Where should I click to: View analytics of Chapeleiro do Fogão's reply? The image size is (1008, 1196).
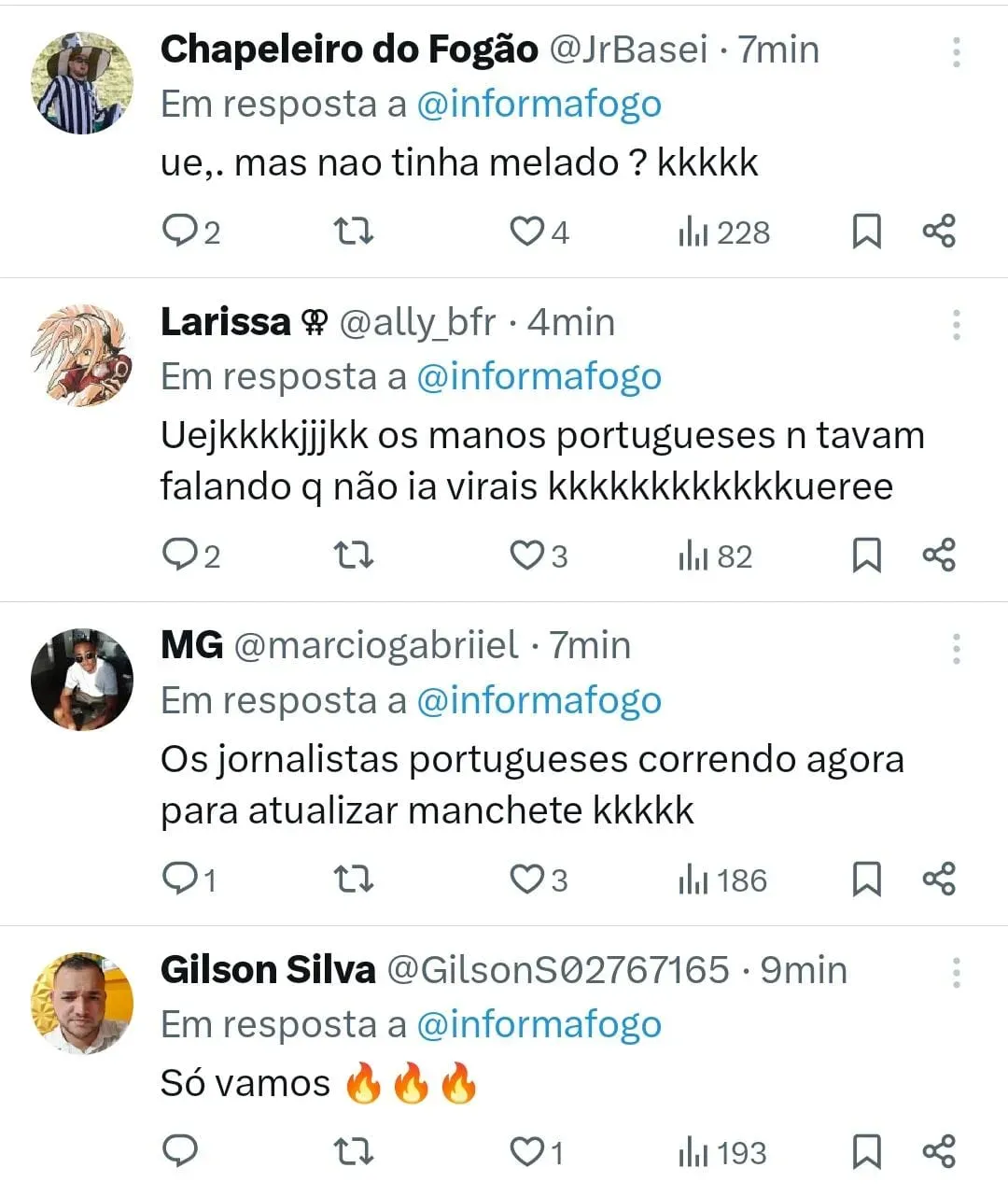(723, 232)
